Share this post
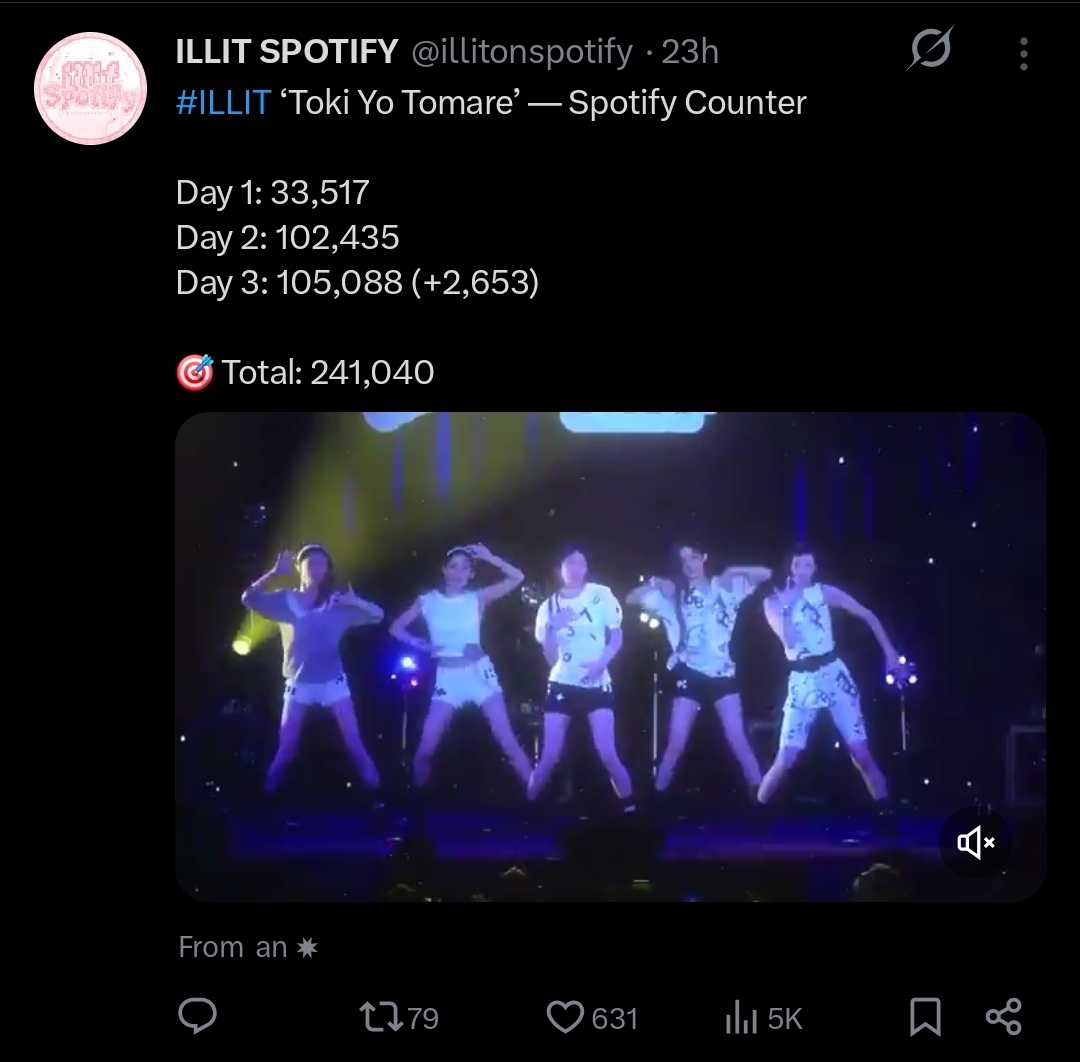The image size is (1080, 1062). point(1003,1017)
